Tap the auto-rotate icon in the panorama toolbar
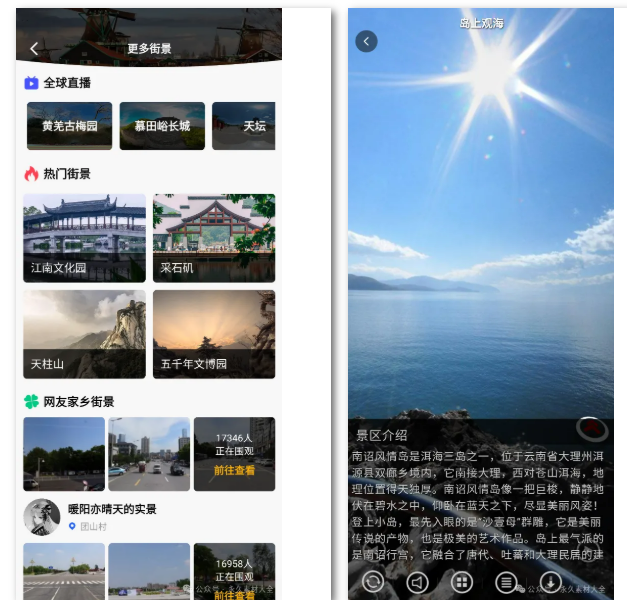Viewport: 627px width, 600px height. (373, 581)
